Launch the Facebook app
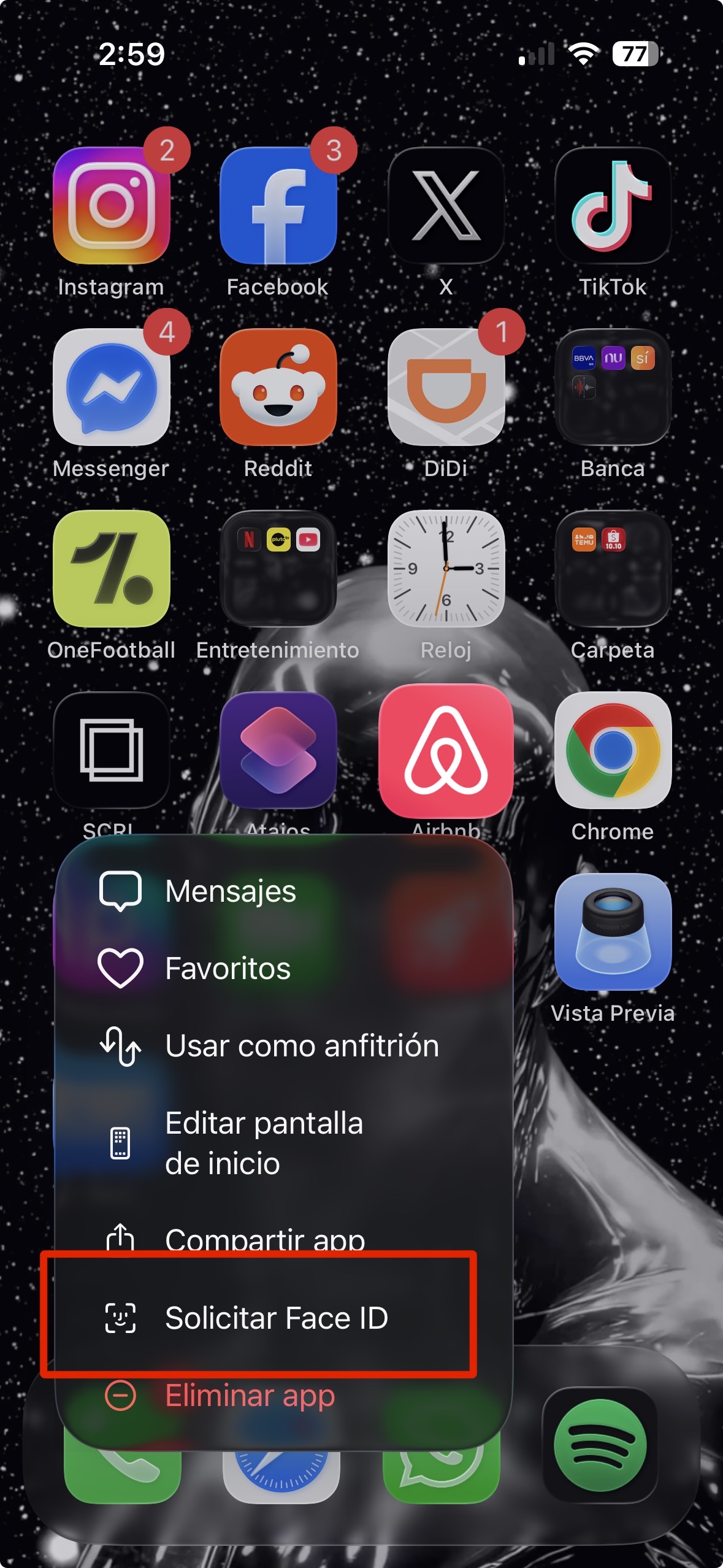This screenshot has height=1568, width=723. tap(278, 206)
